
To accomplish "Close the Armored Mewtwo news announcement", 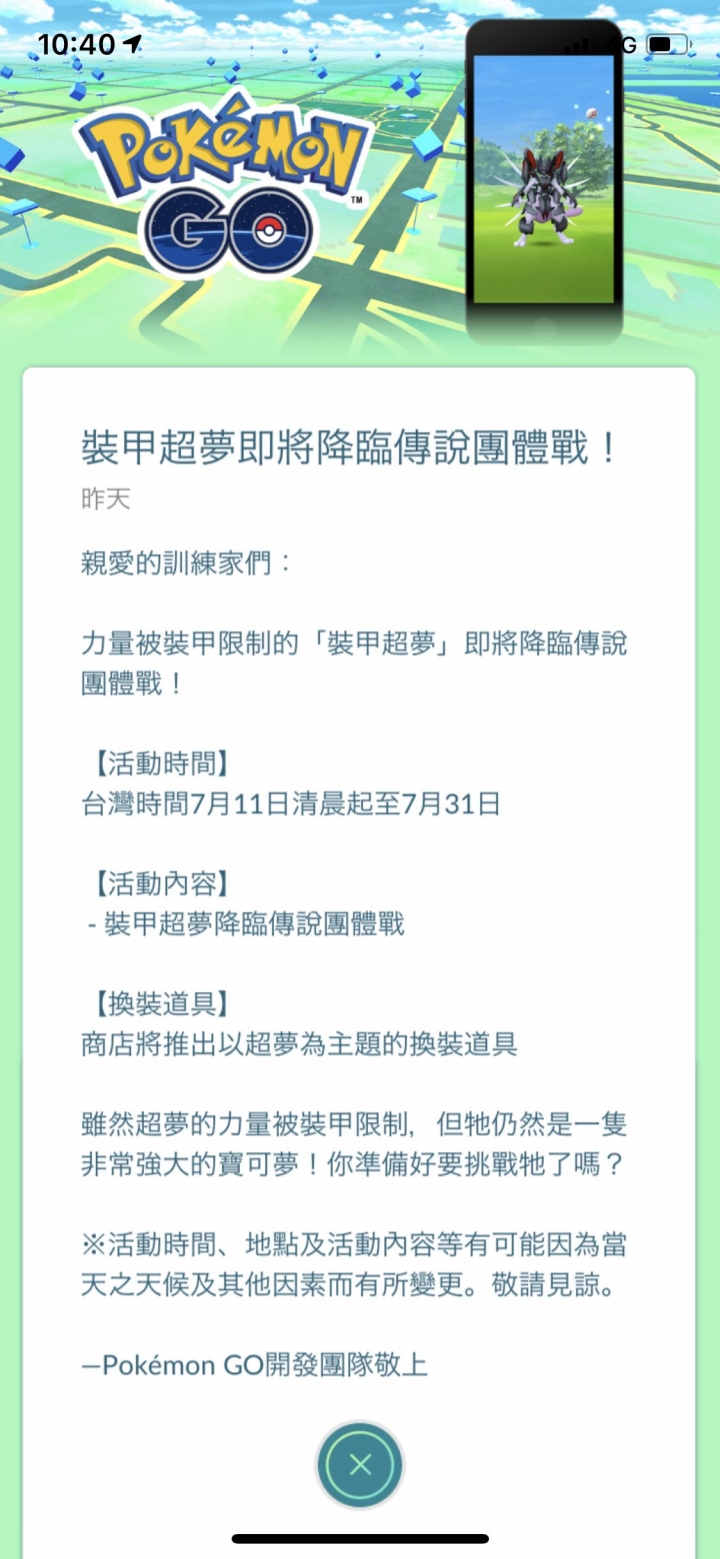I will 360,1465.
